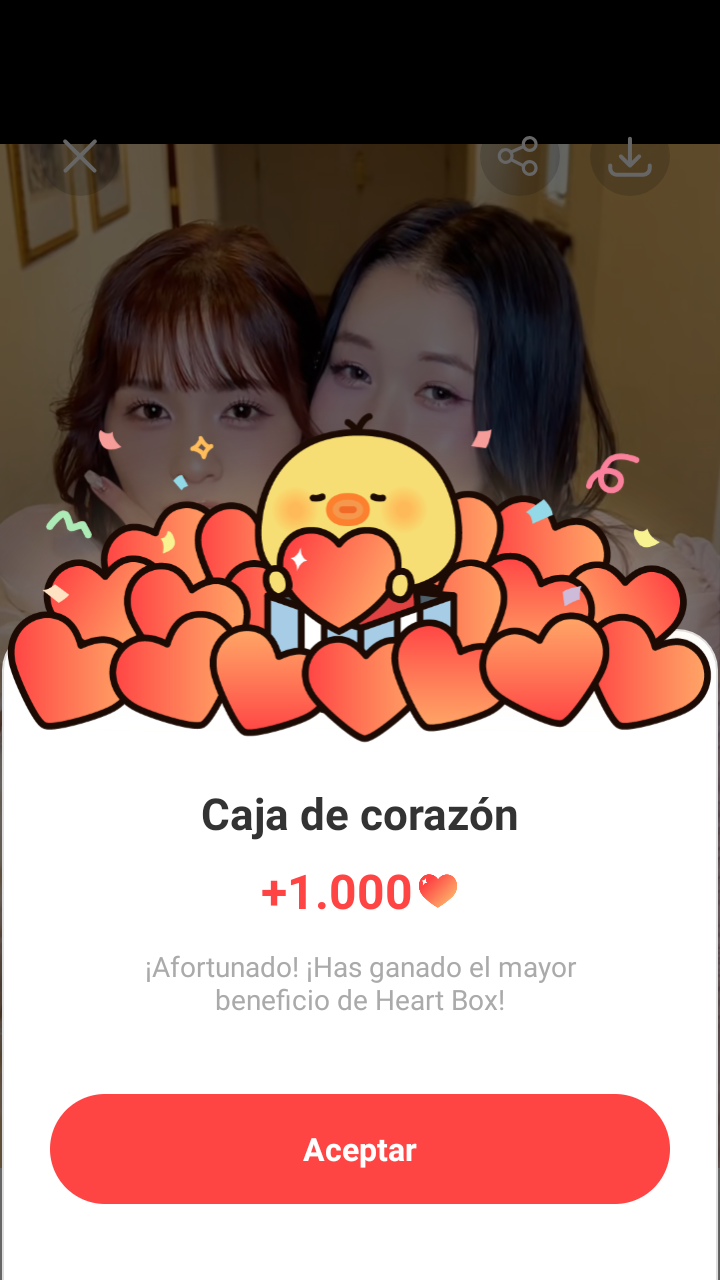
Task: Close the photo viewer
Action: 80,157
